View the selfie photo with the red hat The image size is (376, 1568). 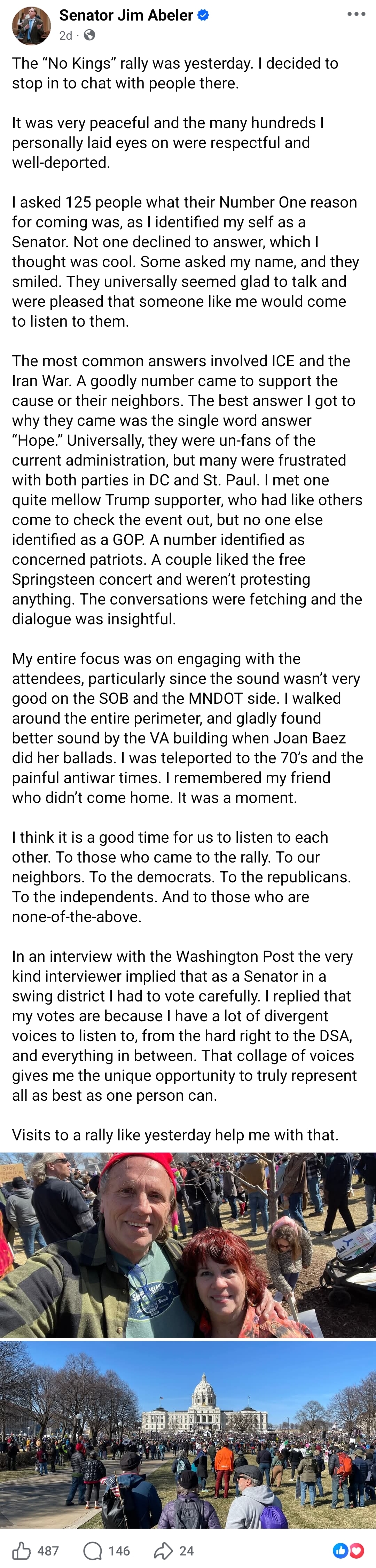point(188,1245)
